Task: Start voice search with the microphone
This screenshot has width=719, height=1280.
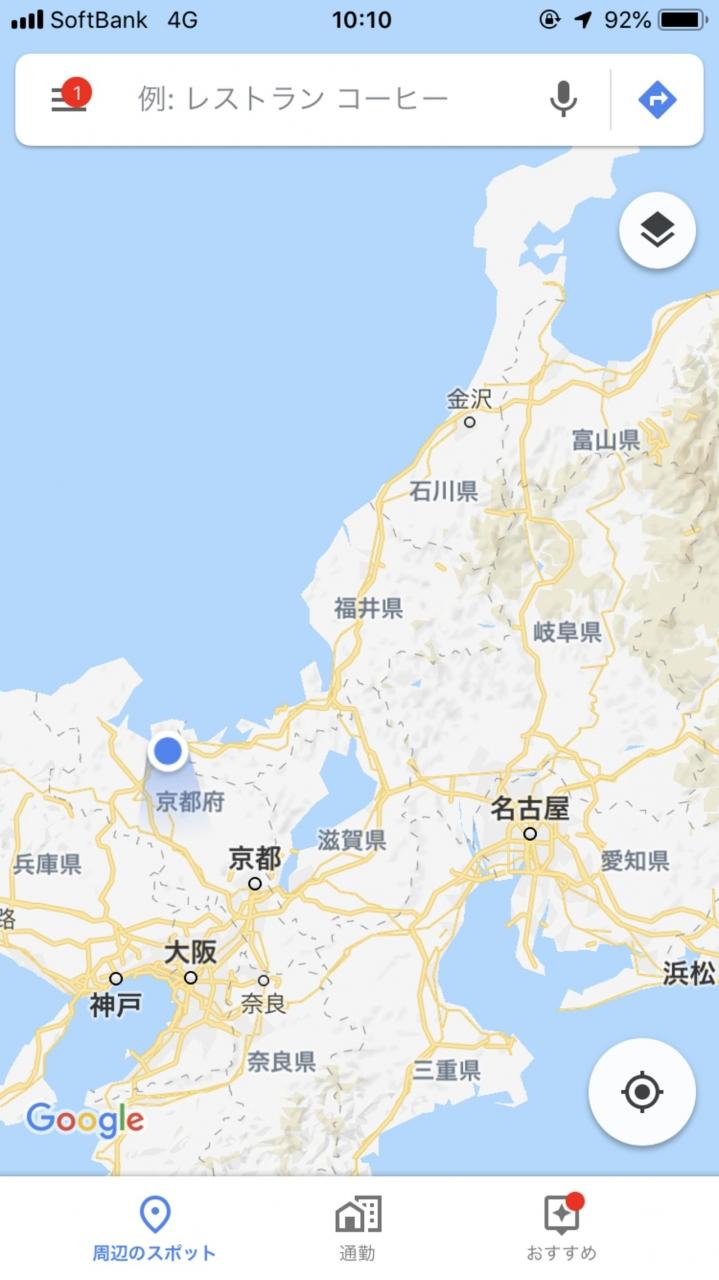Action: point(564,99)
